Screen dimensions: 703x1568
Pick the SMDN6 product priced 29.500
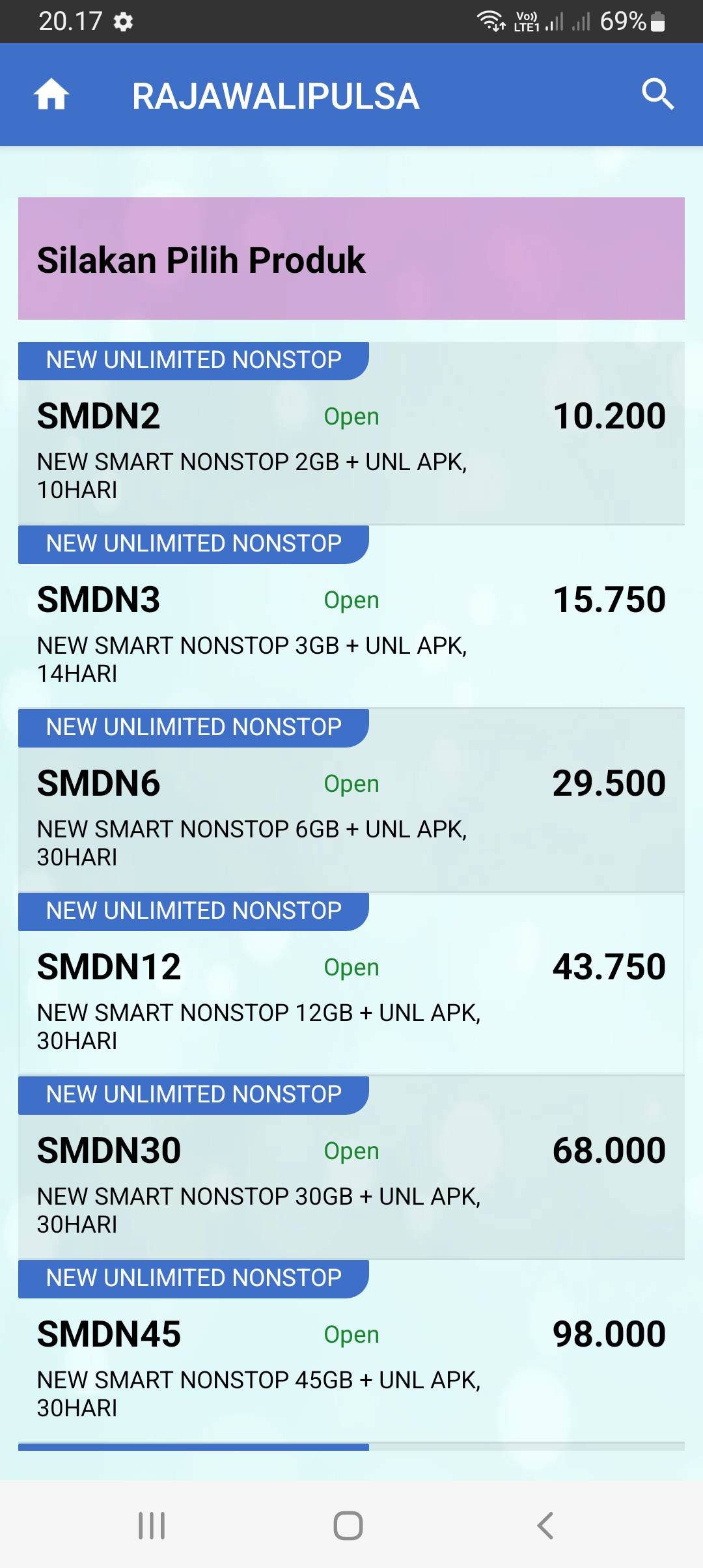pyautogui.click(x=351, y=800)
